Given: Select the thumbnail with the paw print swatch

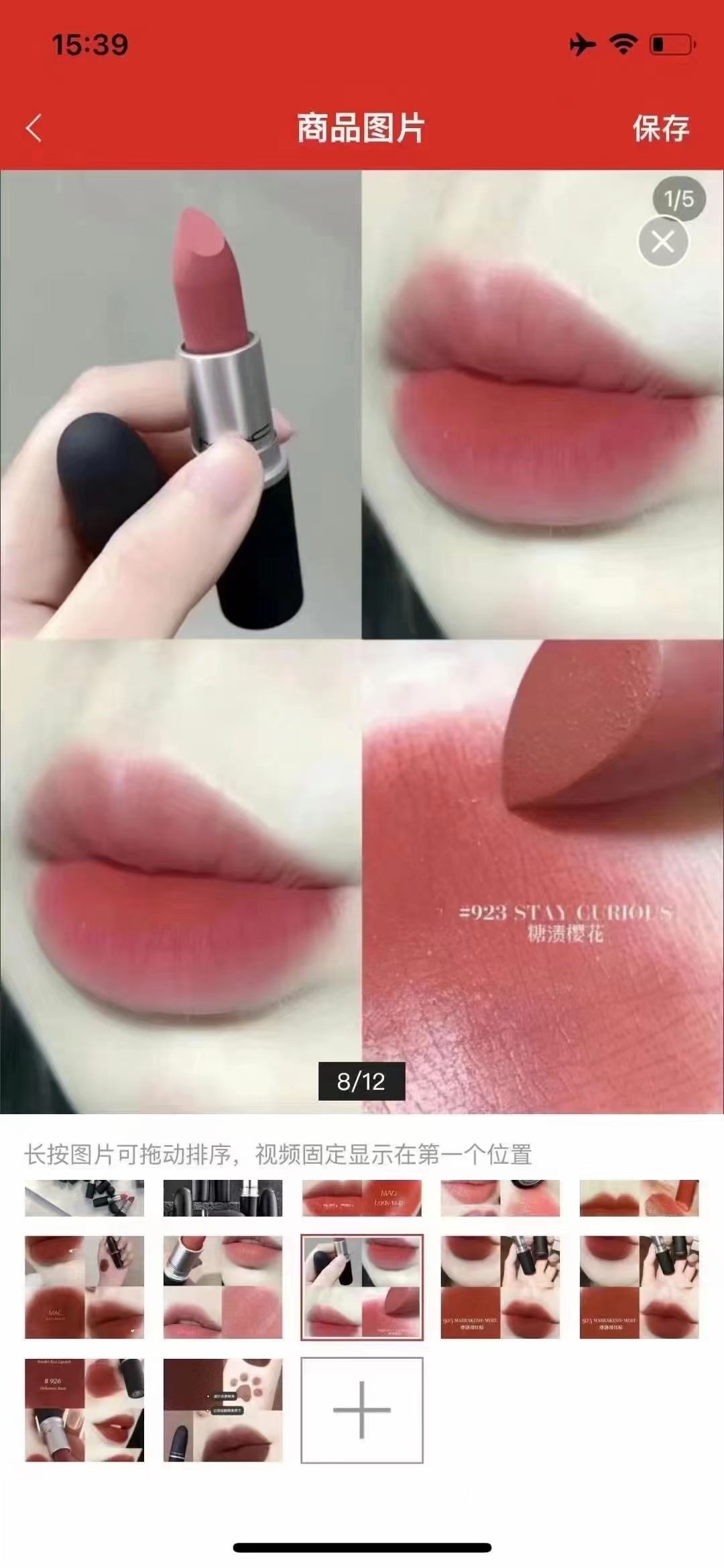Looking at the screenshot, I should click(223, 1410).
